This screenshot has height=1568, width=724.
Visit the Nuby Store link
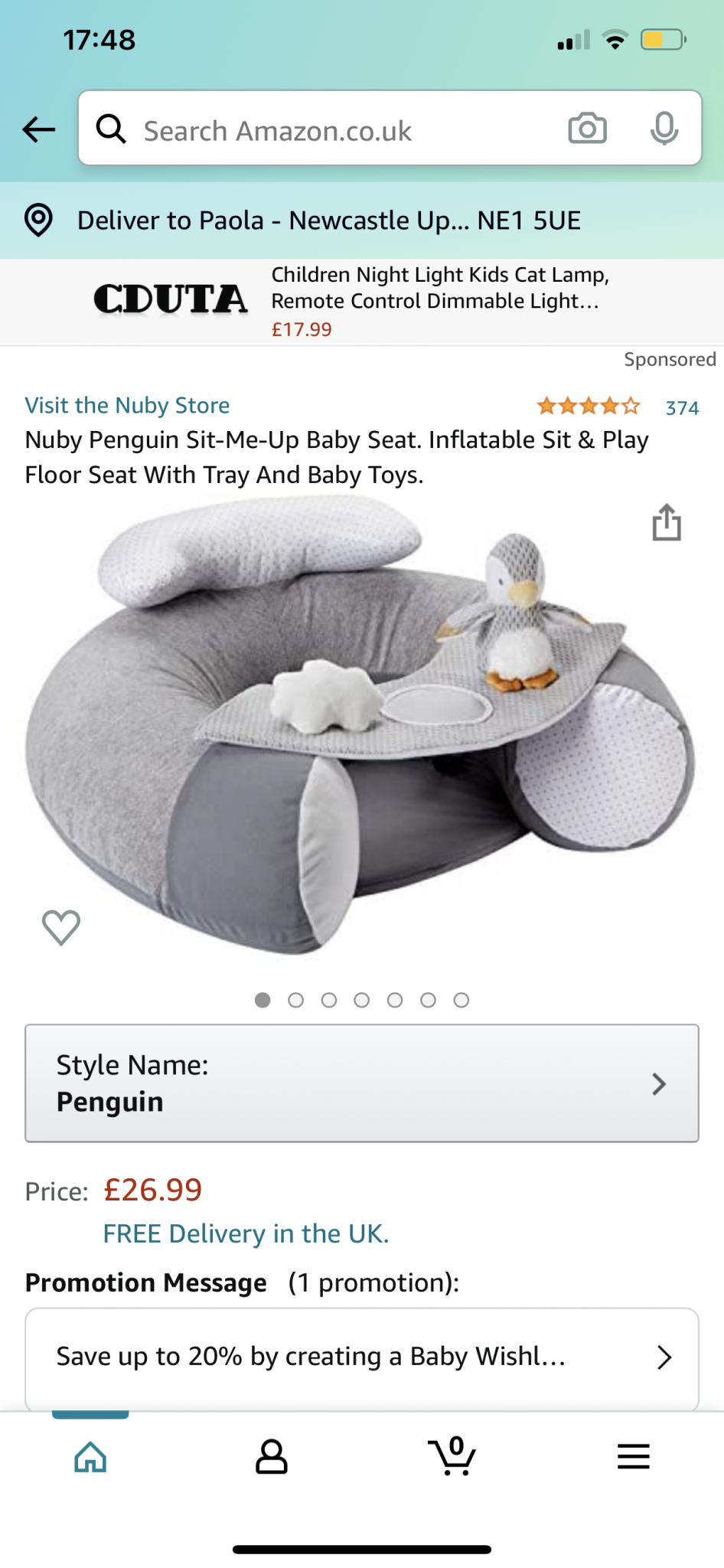(127, 405)
